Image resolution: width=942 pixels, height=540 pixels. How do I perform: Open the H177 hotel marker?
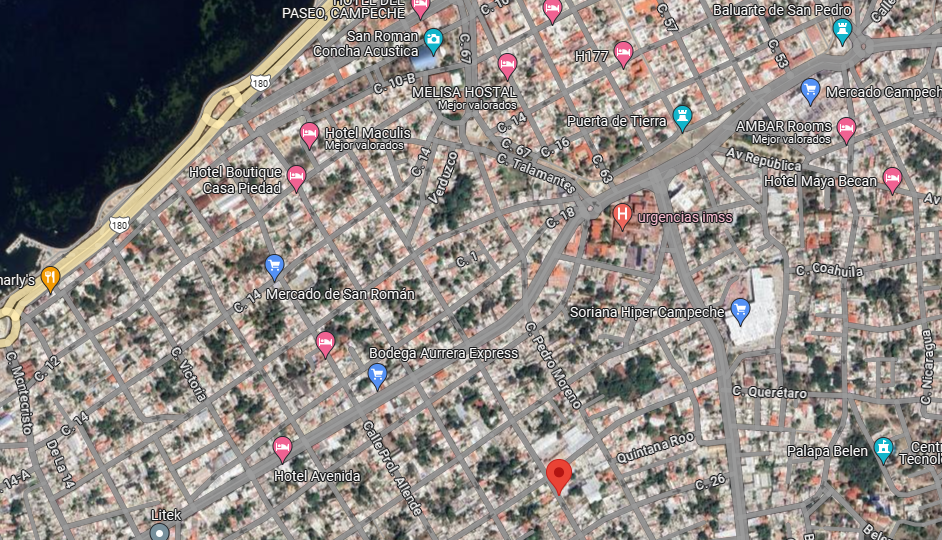624,54
